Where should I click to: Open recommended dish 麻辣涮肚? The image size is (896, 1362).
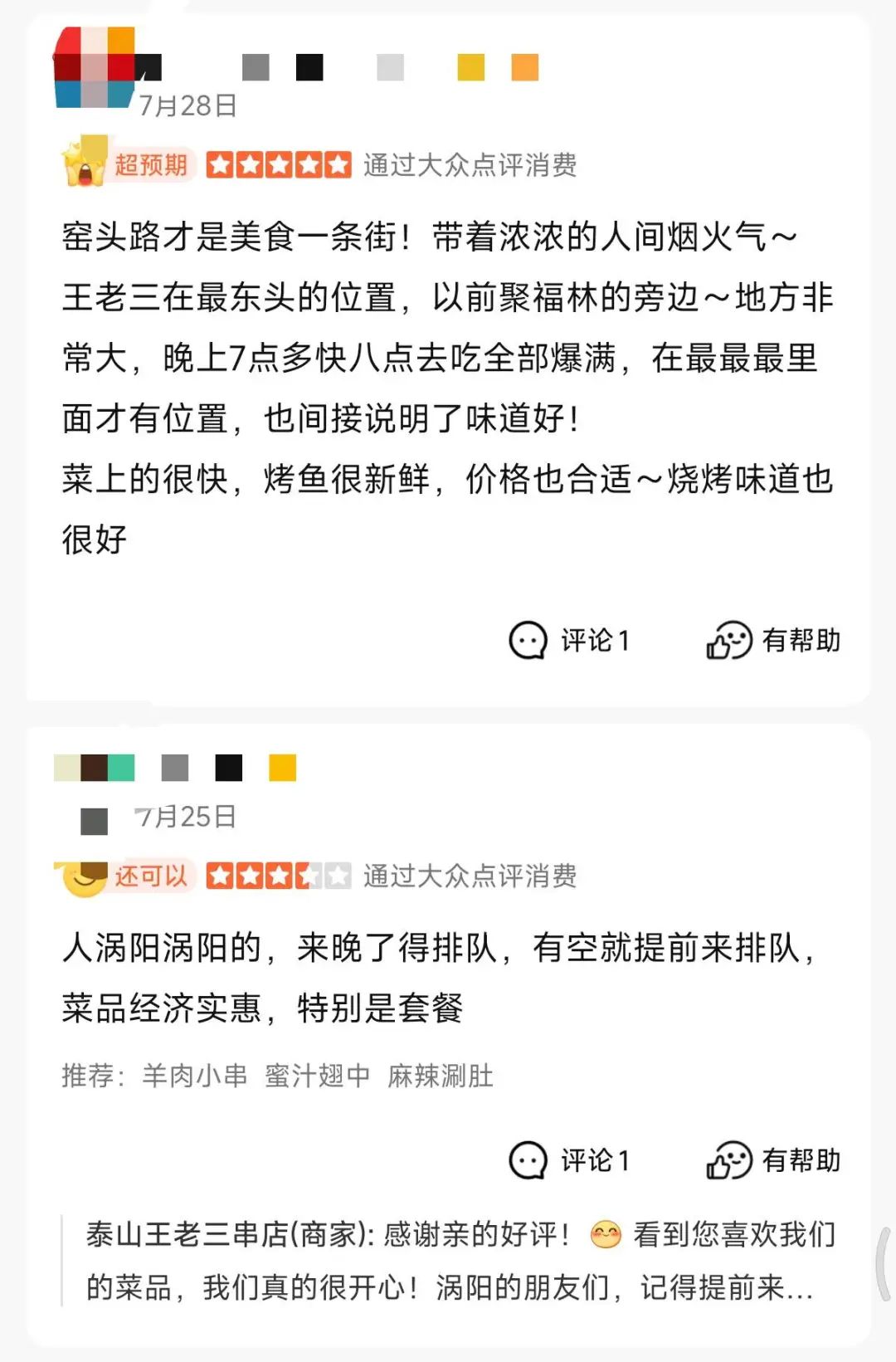[x=441, y=1076]
